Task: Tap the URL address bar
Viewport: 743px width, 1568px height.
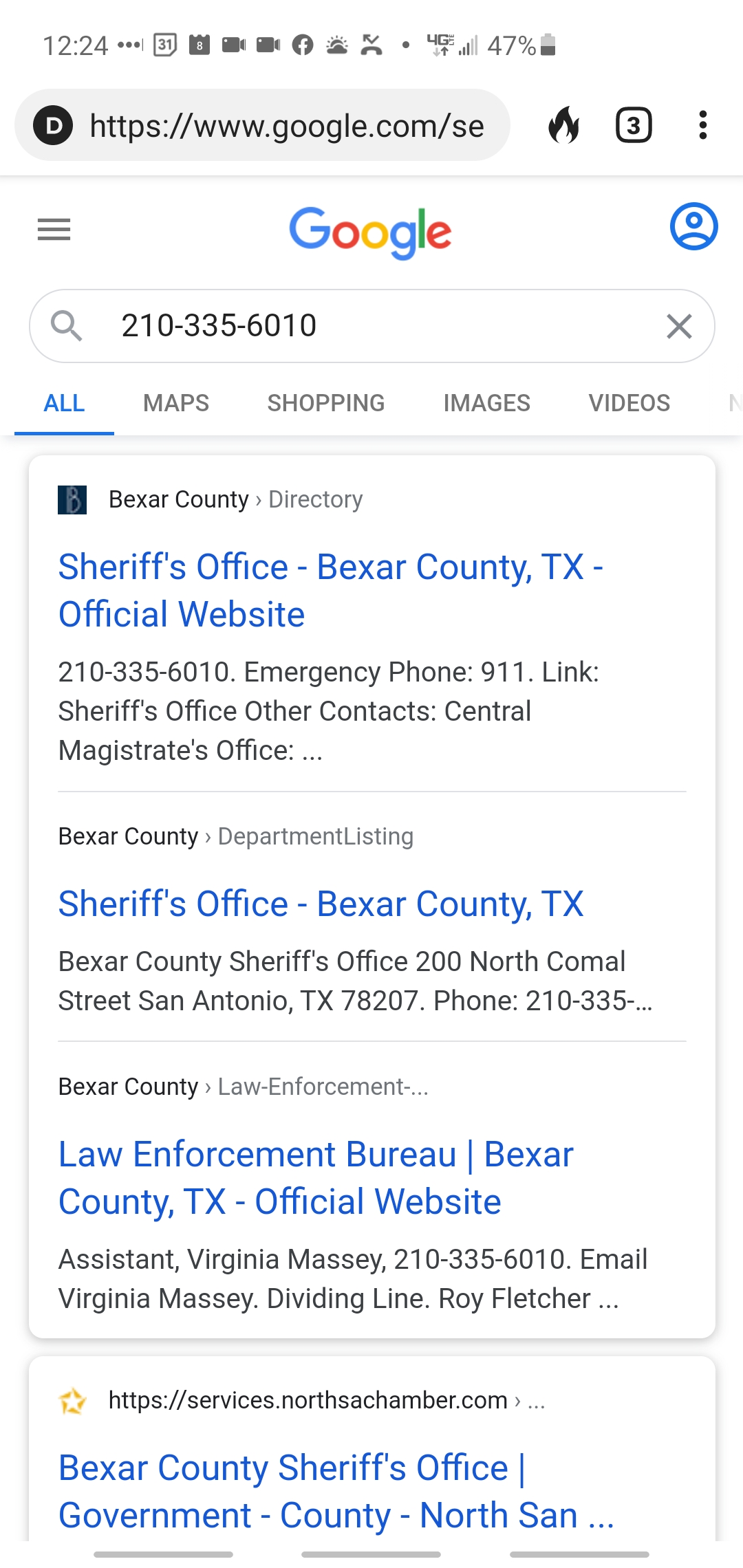Action: click(286, 126)
